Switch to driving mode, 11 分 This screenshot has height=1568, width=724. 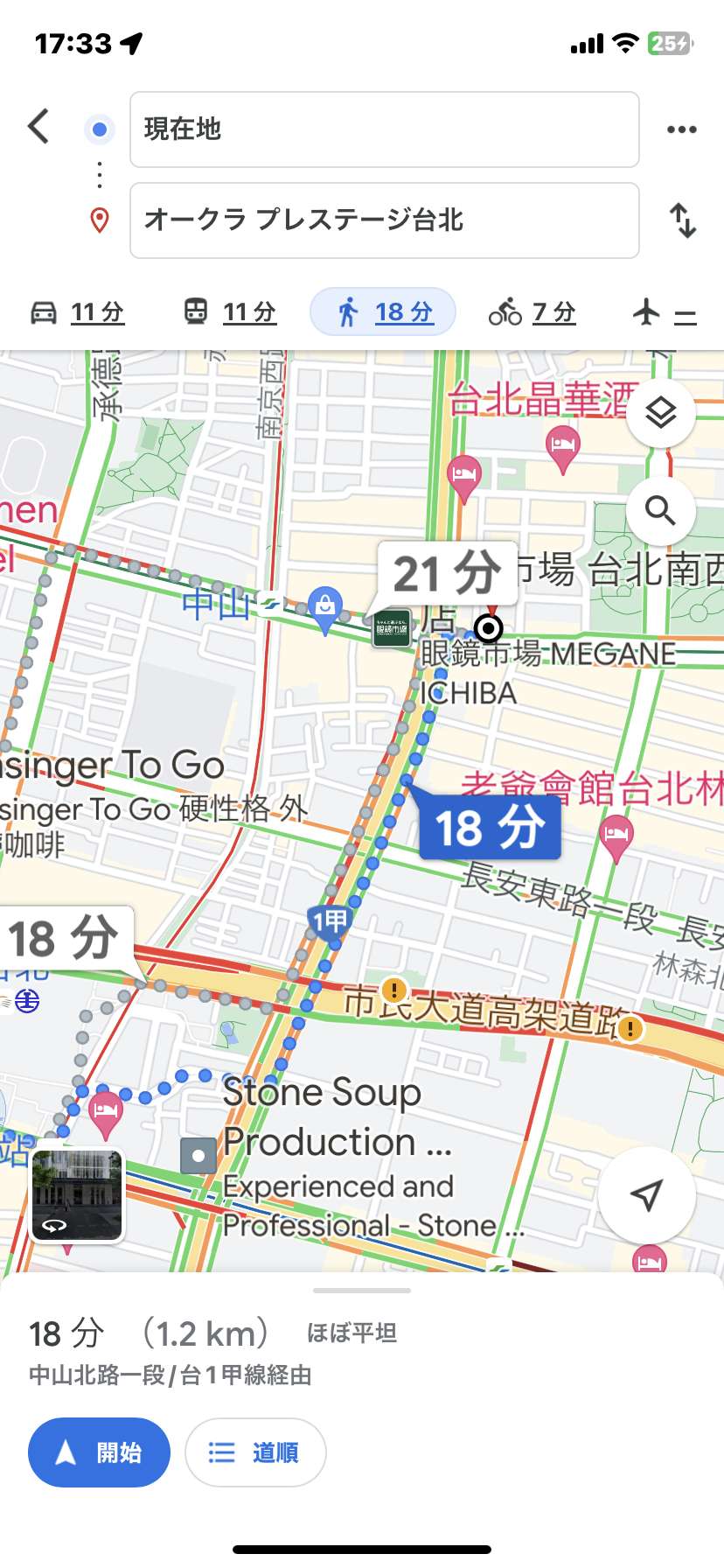pyautogui.click(x=77, y=312)
